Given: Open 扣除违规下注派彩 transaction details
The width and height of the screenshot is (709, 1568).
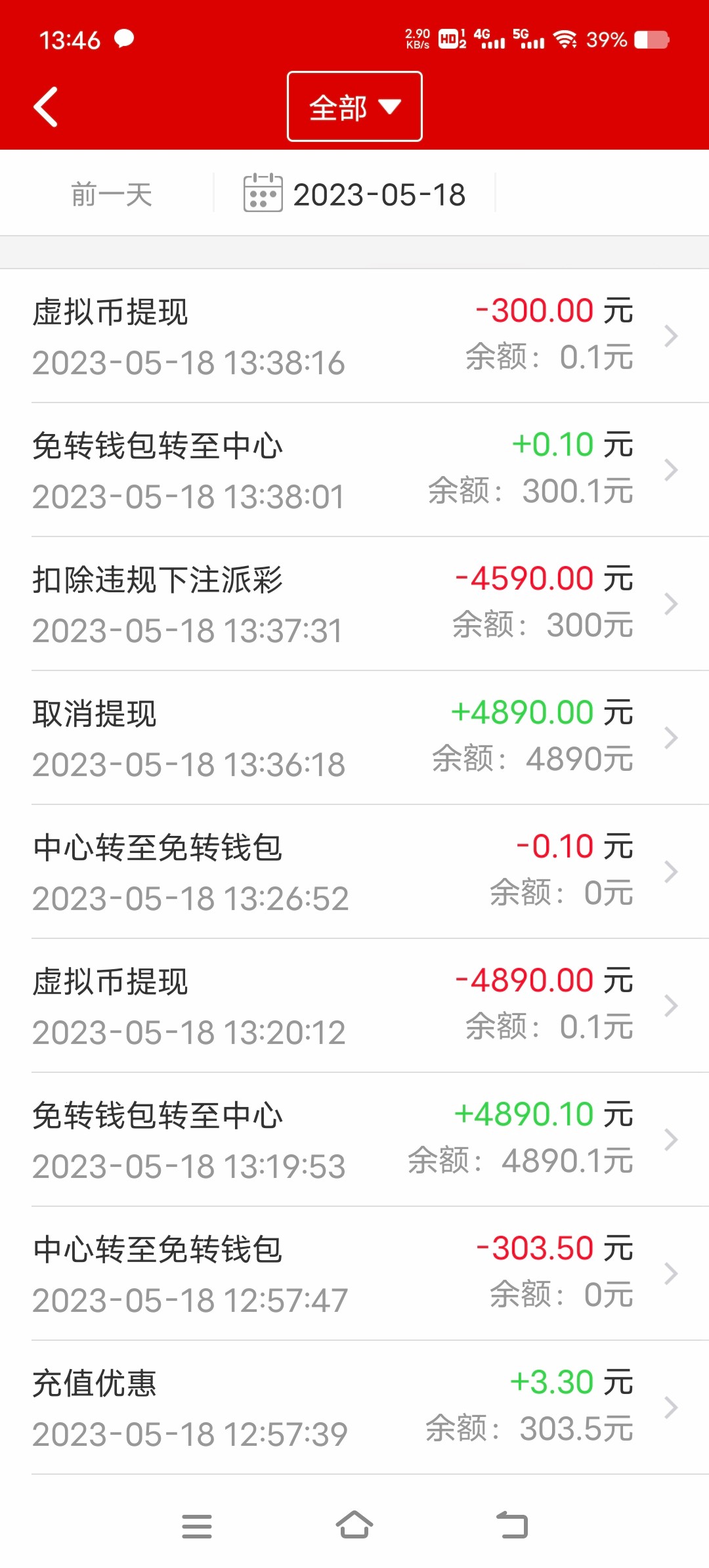Looking at the screenshot, I should [354, 604].
